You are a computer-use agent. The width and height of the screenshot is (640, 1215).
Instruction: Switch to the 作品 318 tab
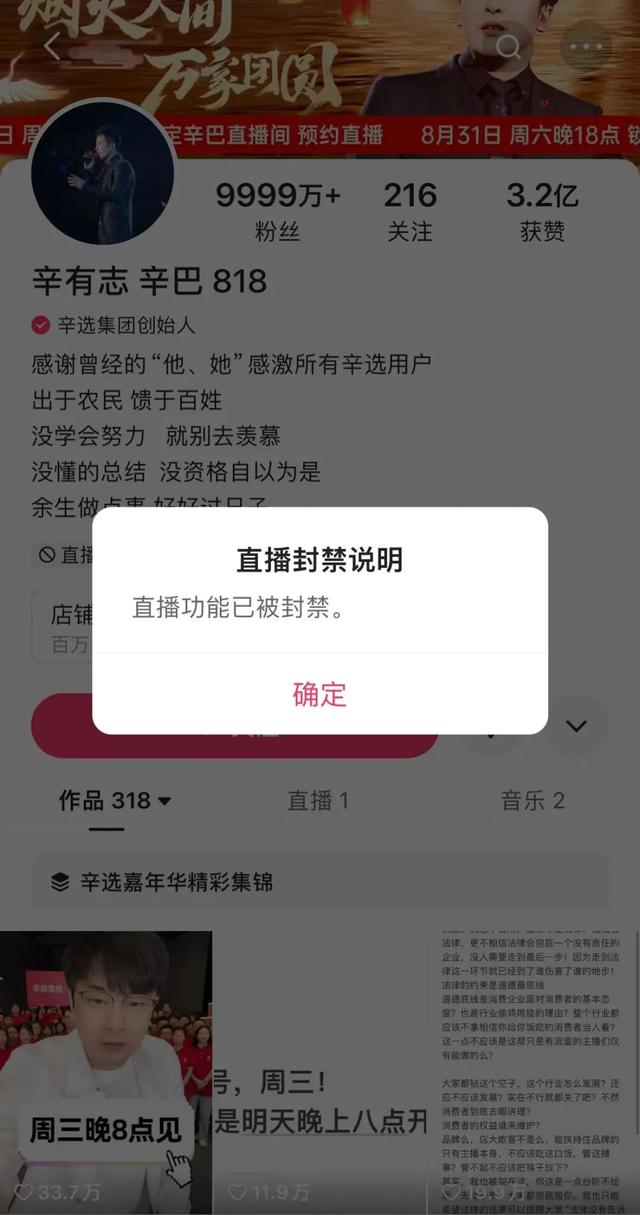[114, 800]
